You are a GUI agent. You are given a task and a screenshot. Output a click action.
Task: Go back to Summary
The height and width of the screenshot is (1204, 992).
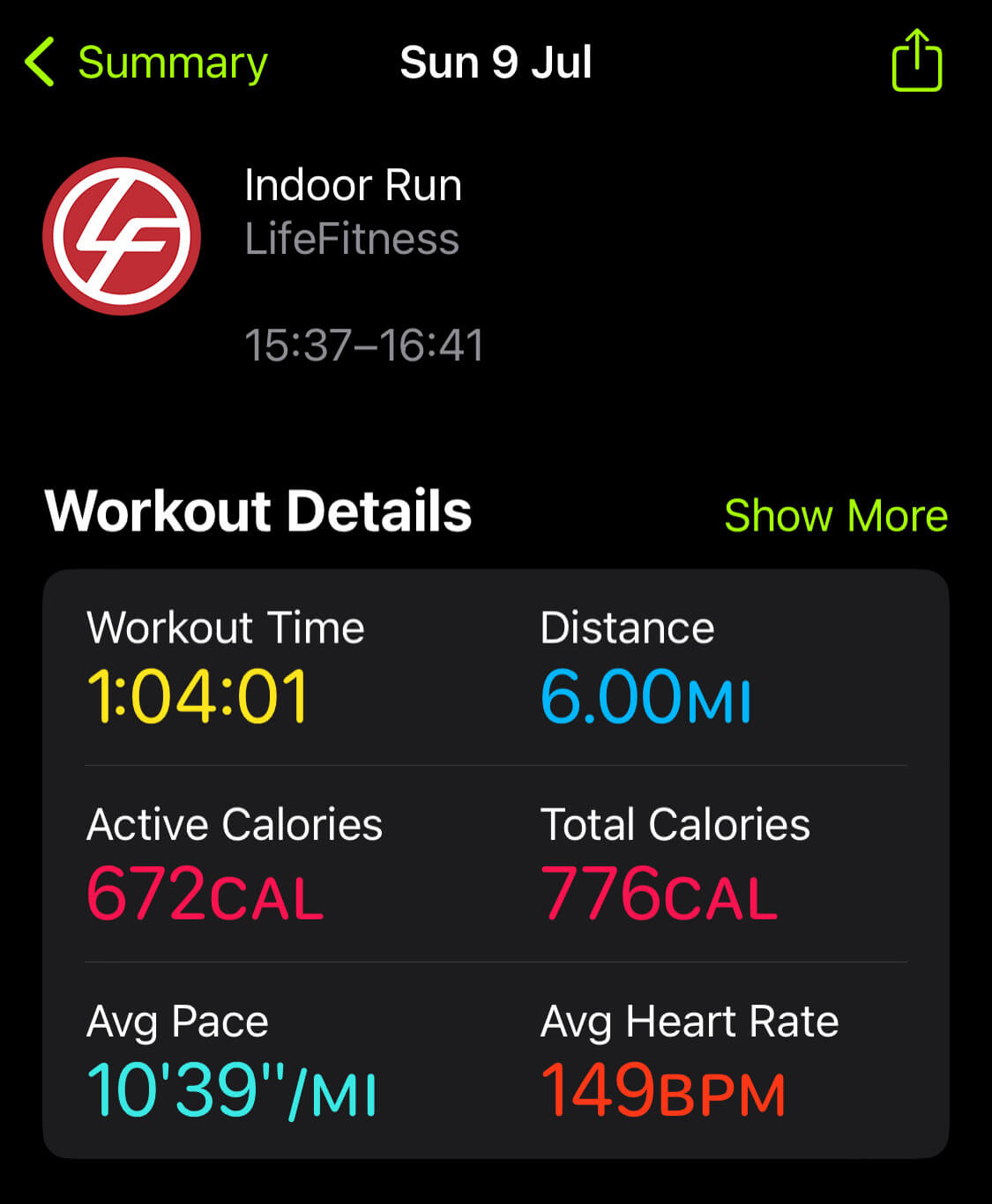click(x=146, y=63)
